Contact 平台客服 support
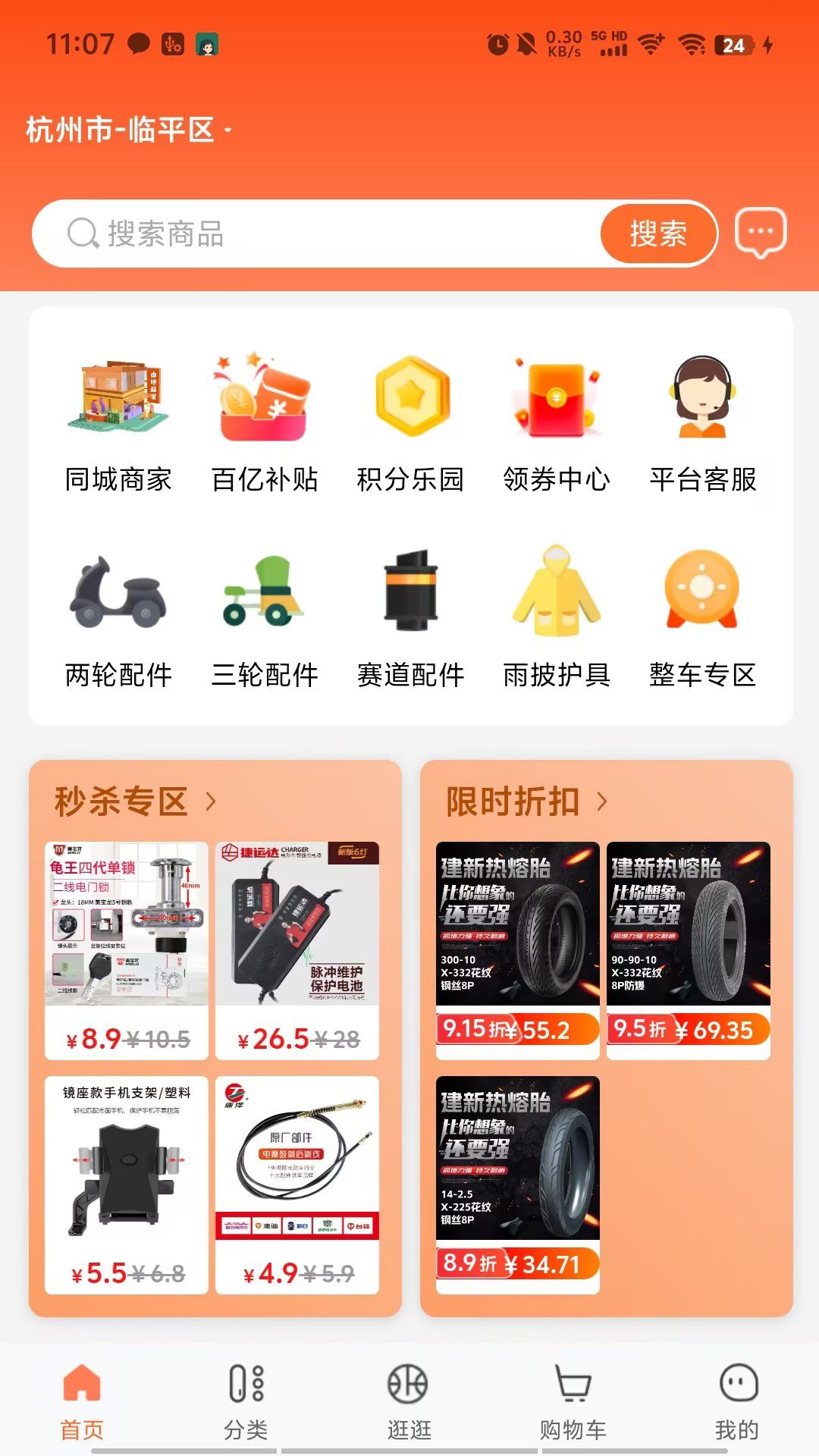This screenshot has height=1456, width=819. pos(702,426)
